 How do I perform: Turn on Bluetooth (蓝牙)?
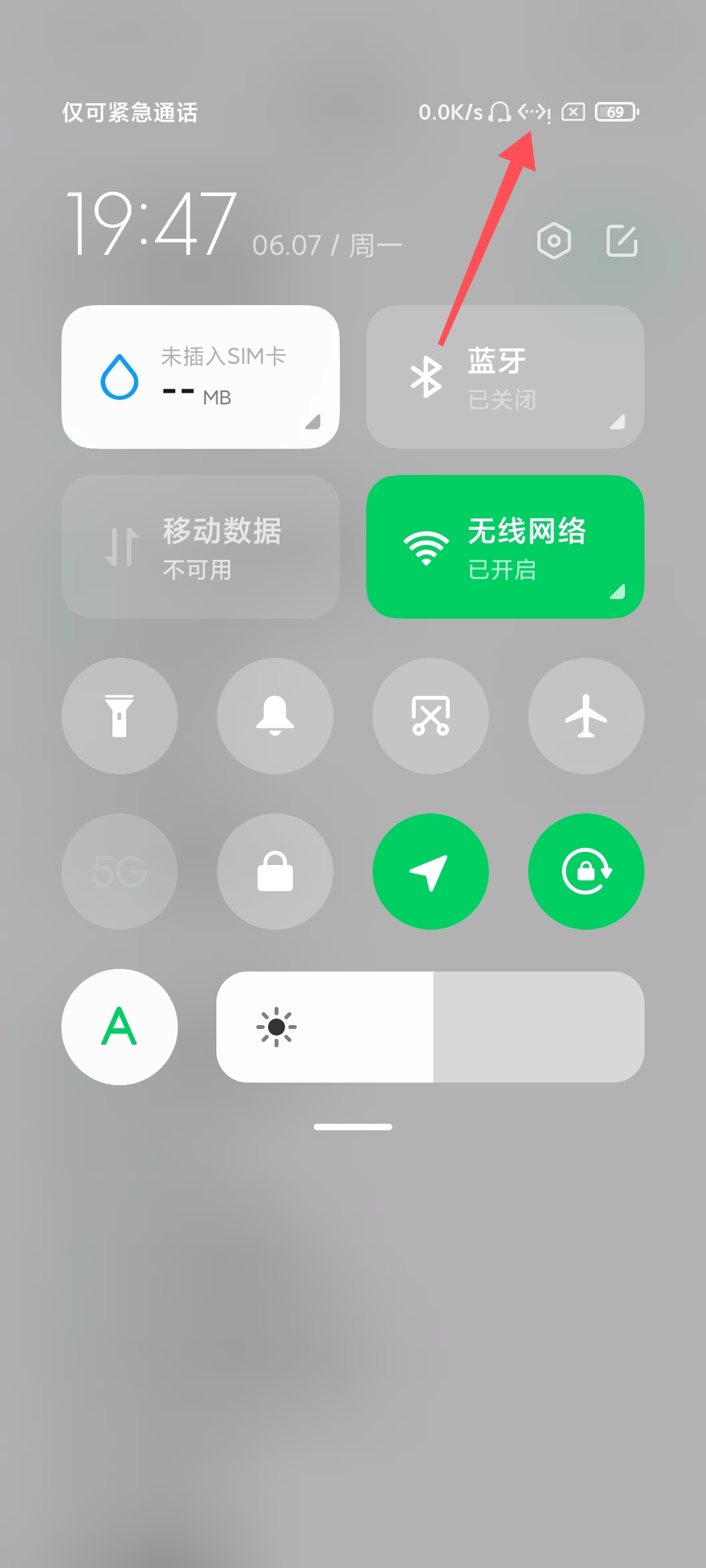[x=505, y=377]
